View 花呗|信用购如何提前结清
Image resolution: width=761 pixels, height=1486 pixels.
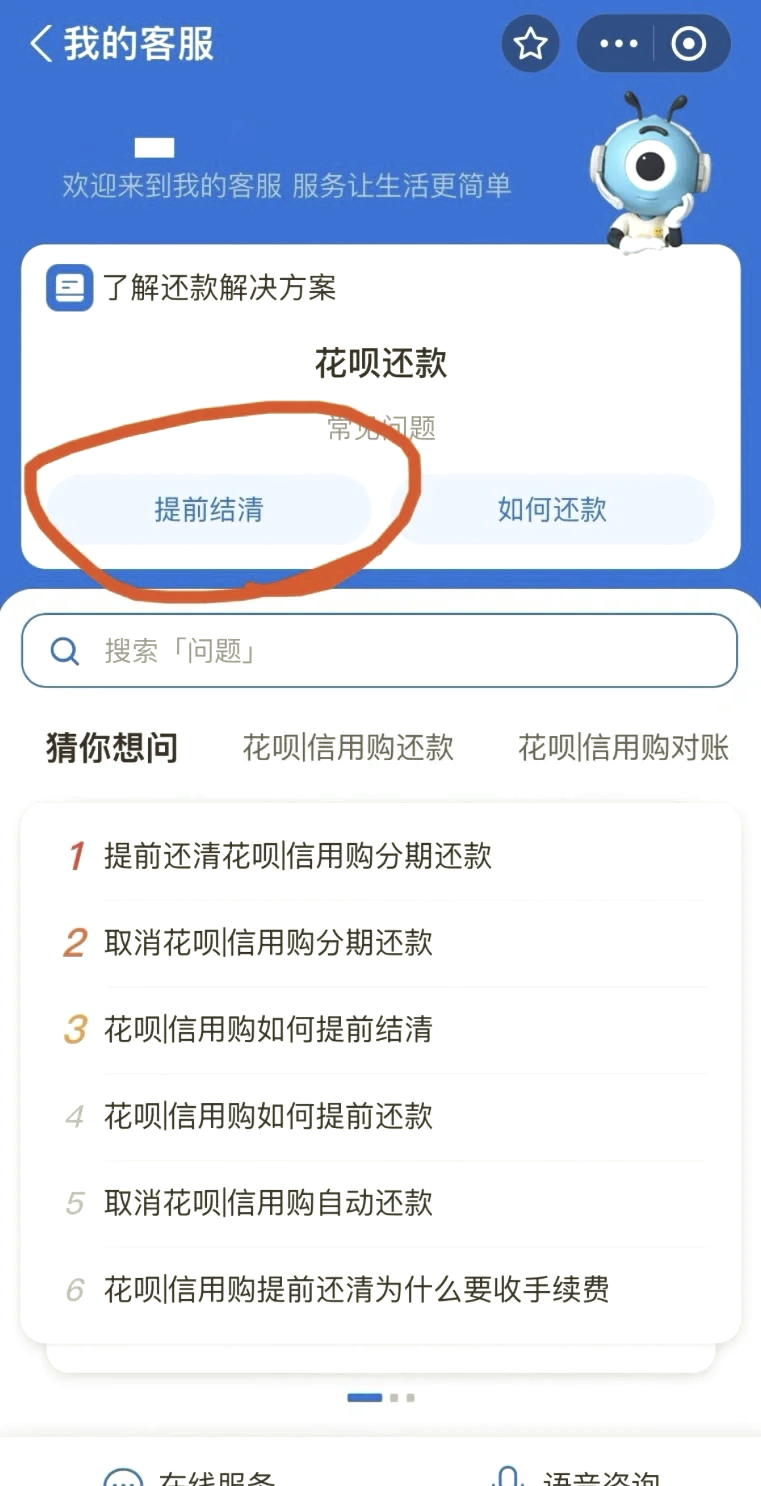(x=268, y=1029)
